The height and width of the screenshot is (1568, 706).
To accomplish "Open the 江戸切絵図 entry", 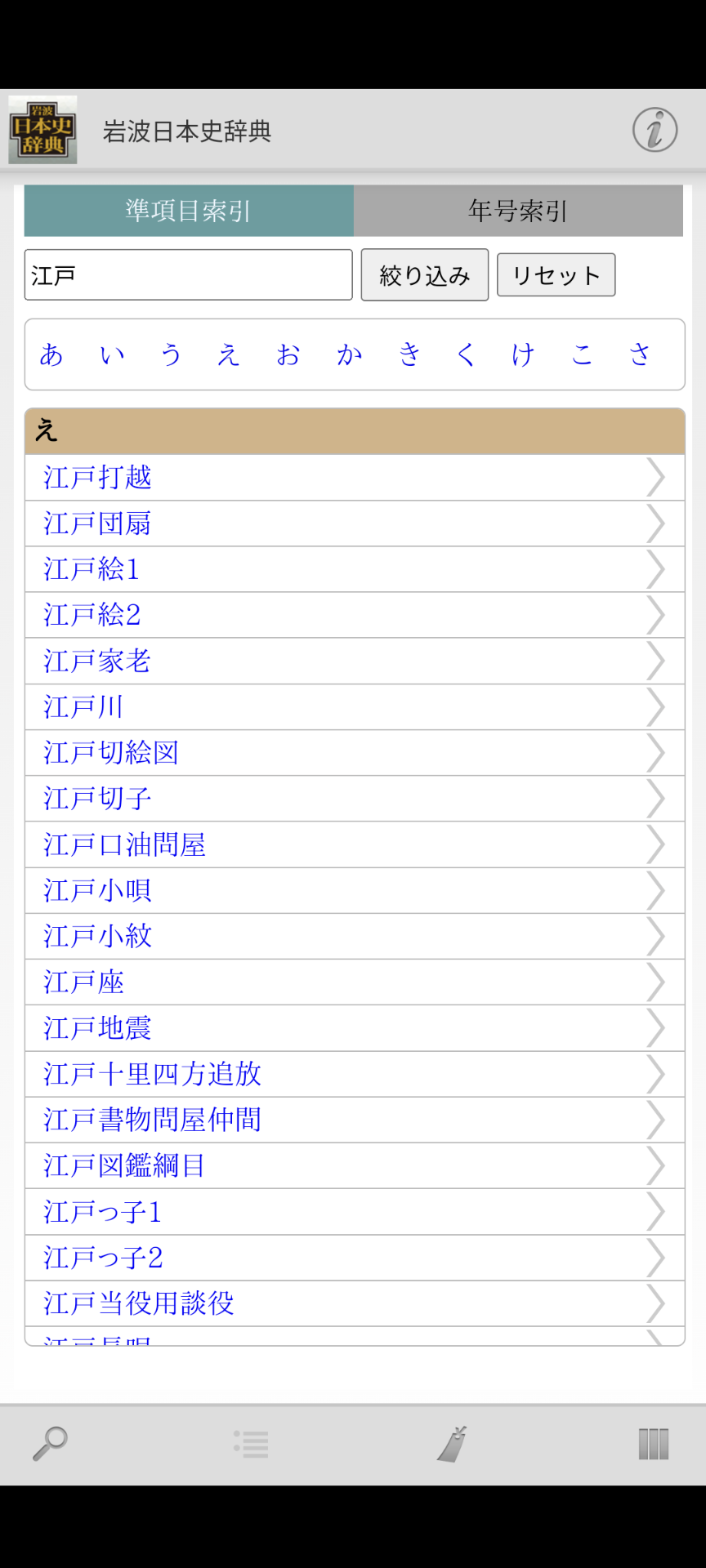I will click(355, 753).
